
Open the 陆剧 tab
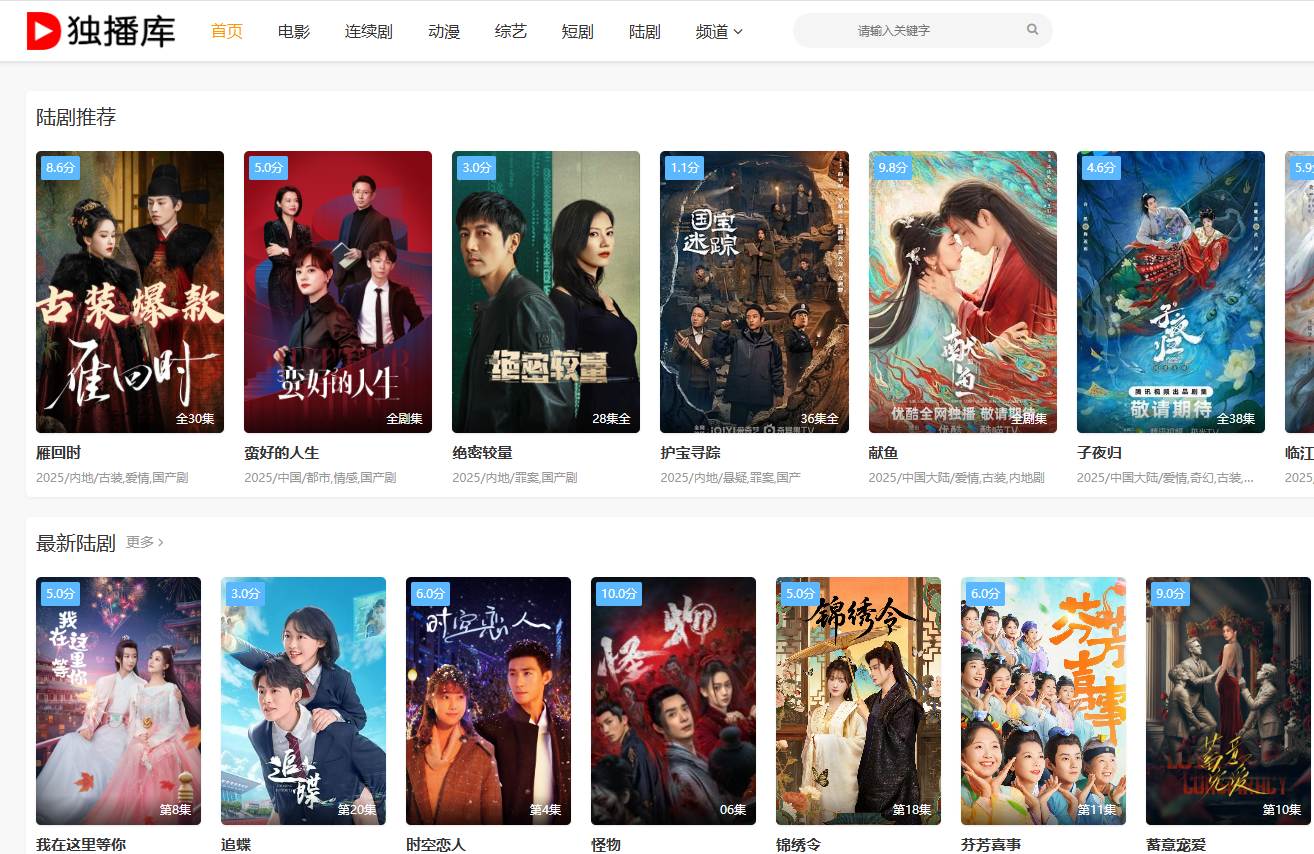click(x=645, y=31)
